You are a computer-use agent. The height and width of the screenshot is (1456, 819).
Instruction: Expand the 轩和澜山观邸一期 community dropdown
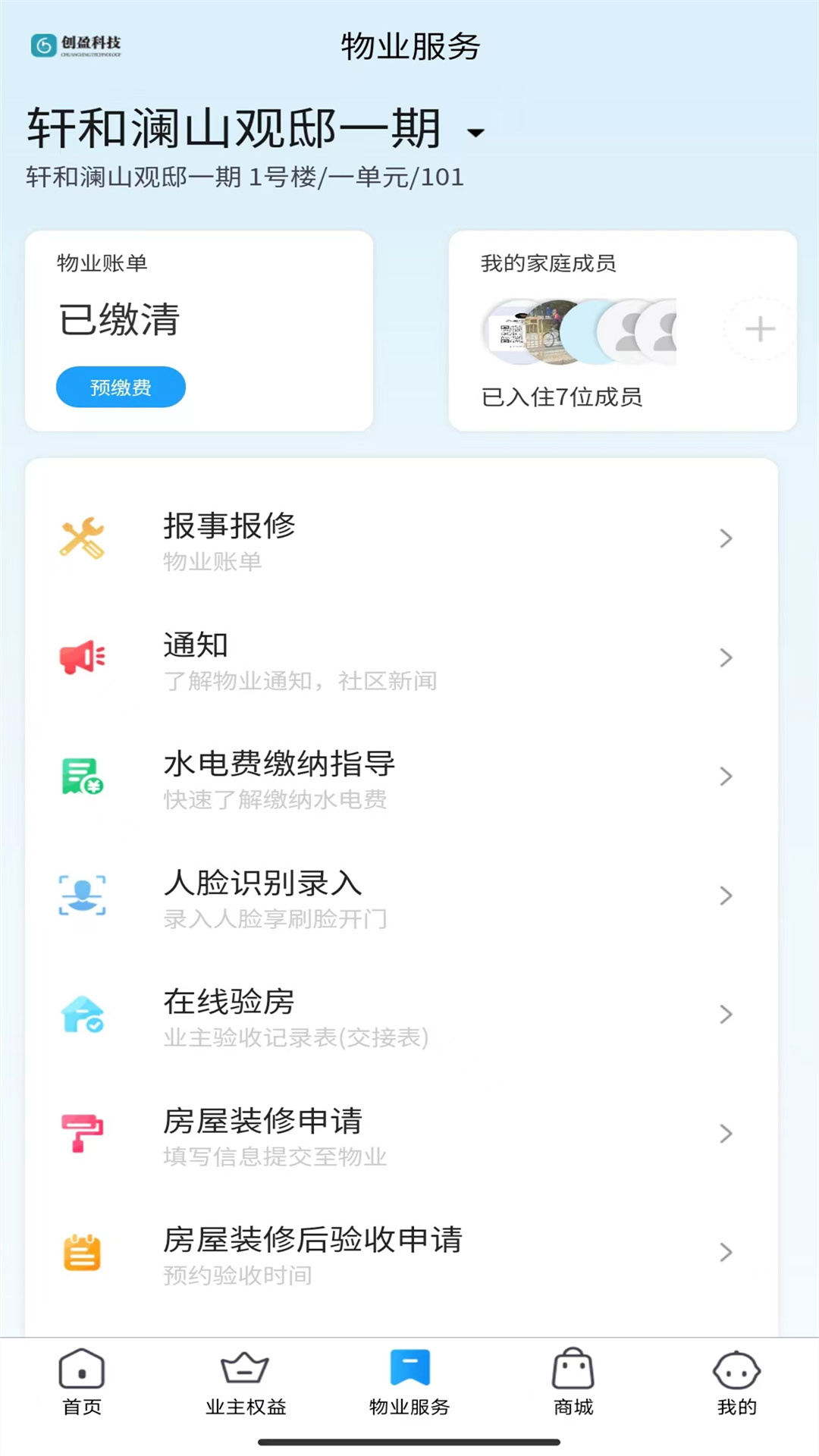pyautogui.click(x=475, y=133)
